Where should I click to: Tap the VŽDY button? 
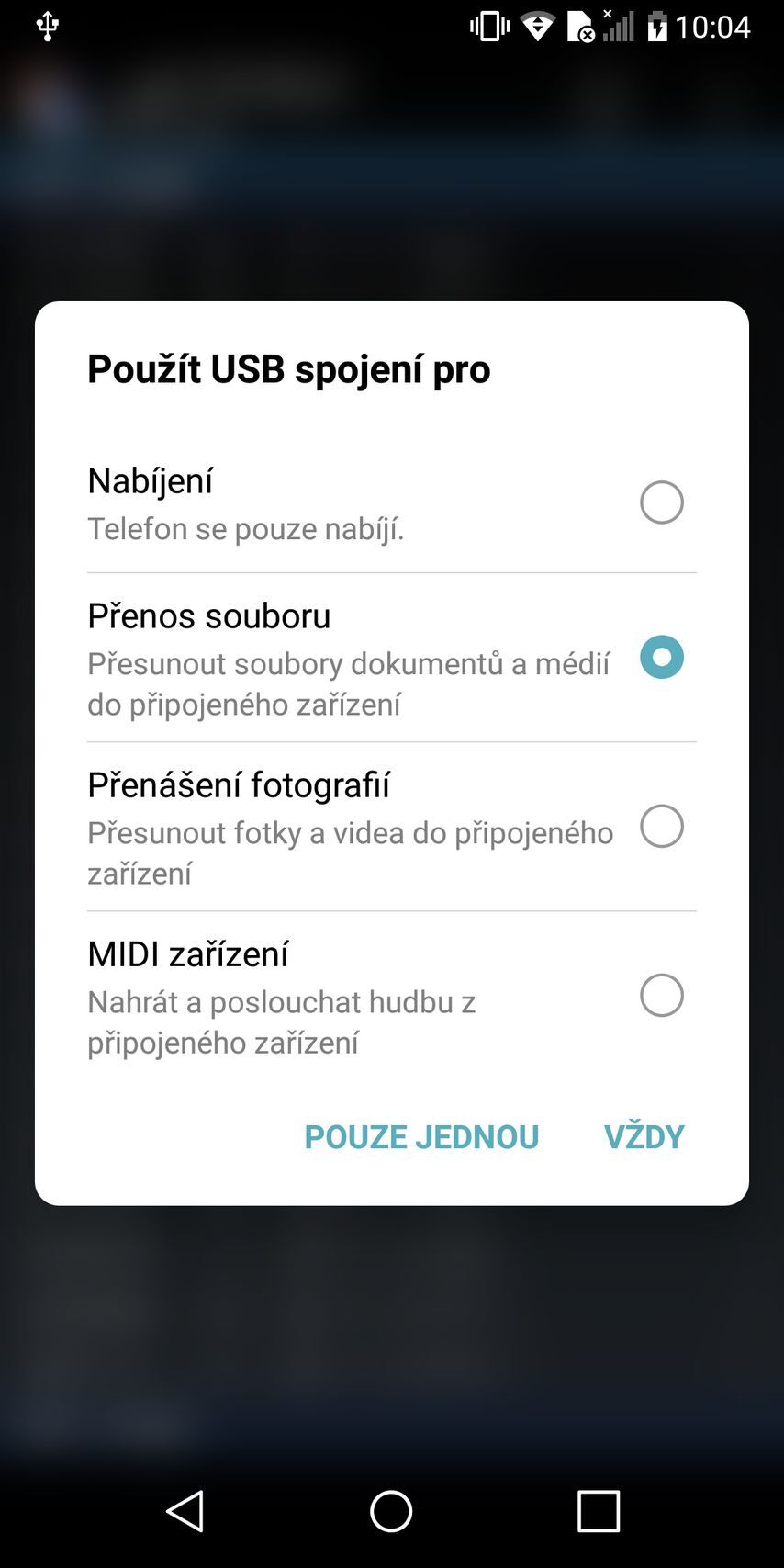click(x=644, y=1136)
